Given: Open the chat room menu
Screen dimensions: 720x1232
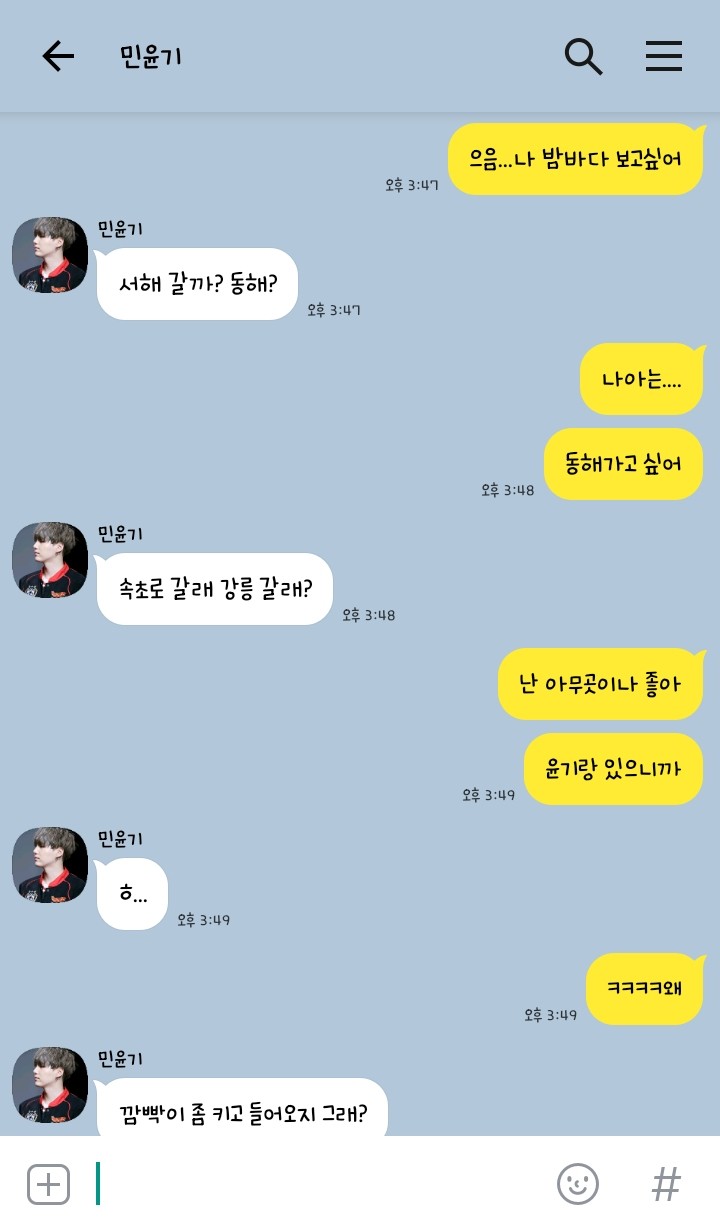Looking at the screenshot, I should coord(663,57).
